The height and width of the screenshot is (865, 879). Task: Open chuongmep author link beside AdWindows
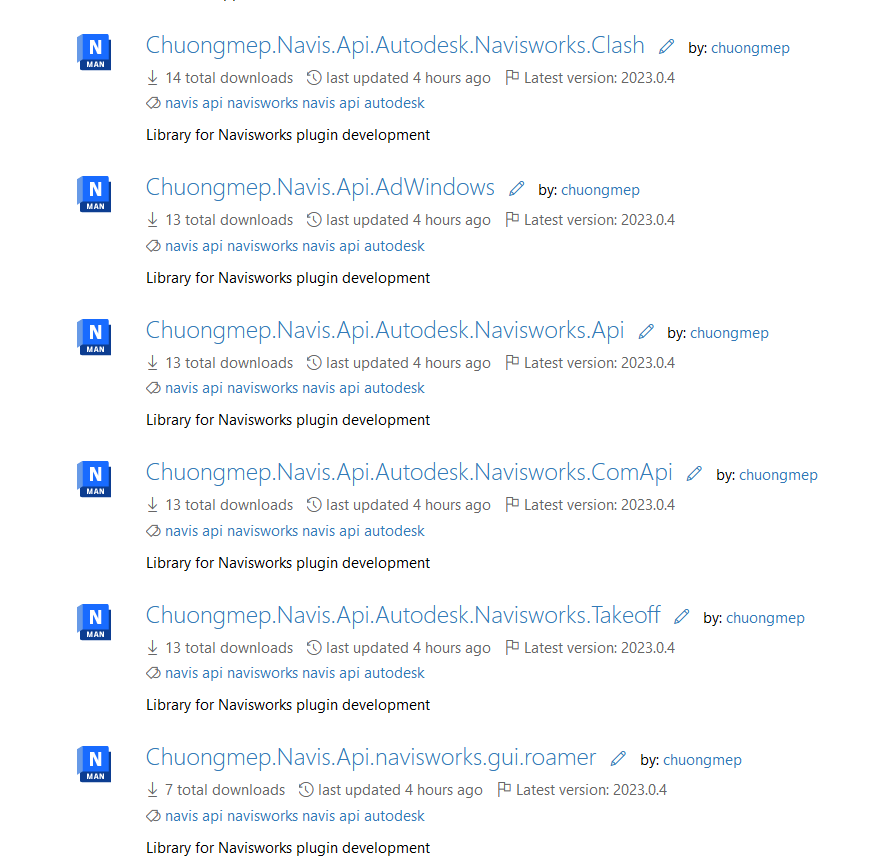600,190
